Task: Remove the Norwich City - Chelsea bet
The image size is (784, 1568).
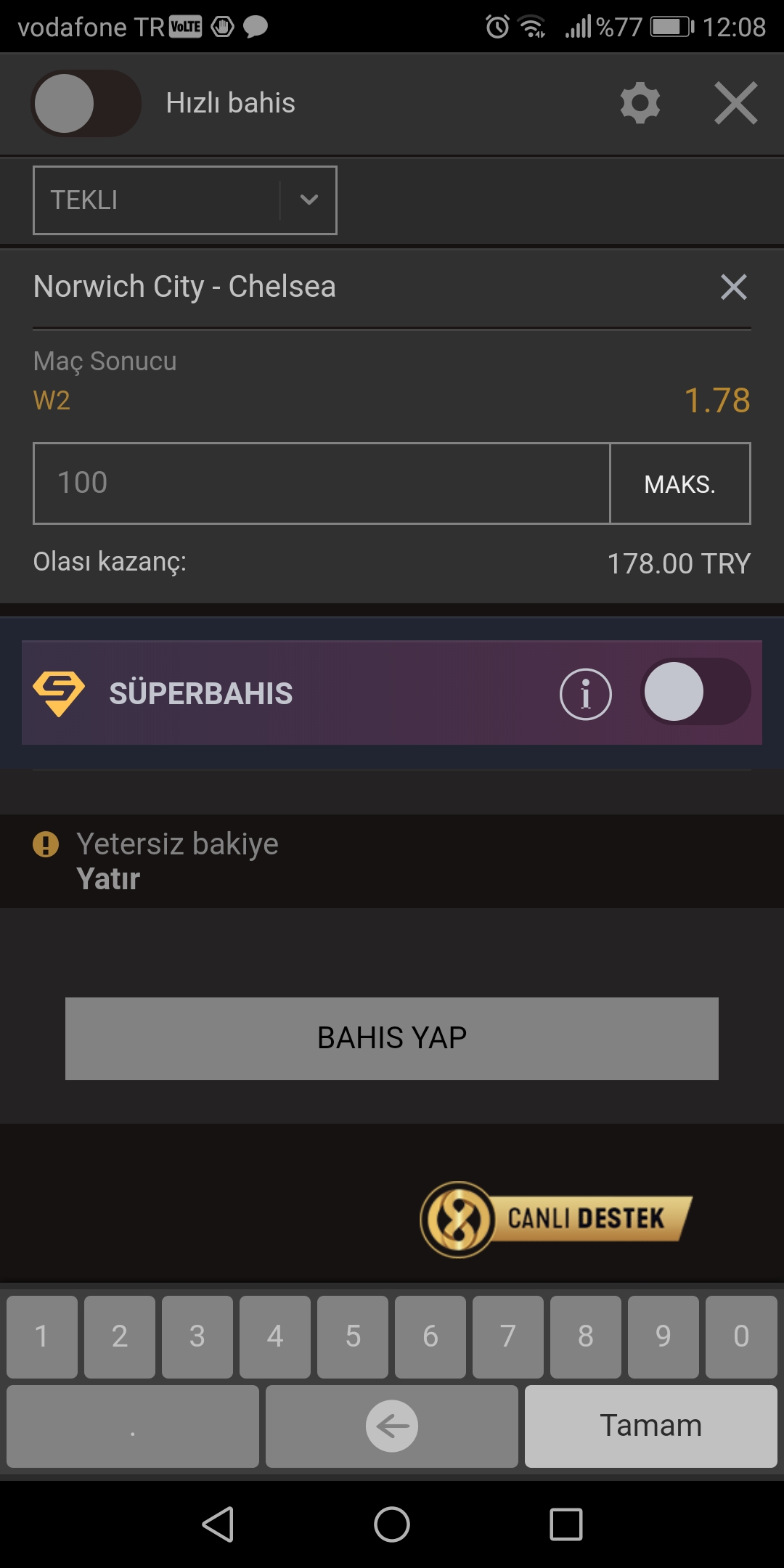Action: [734, 287]
